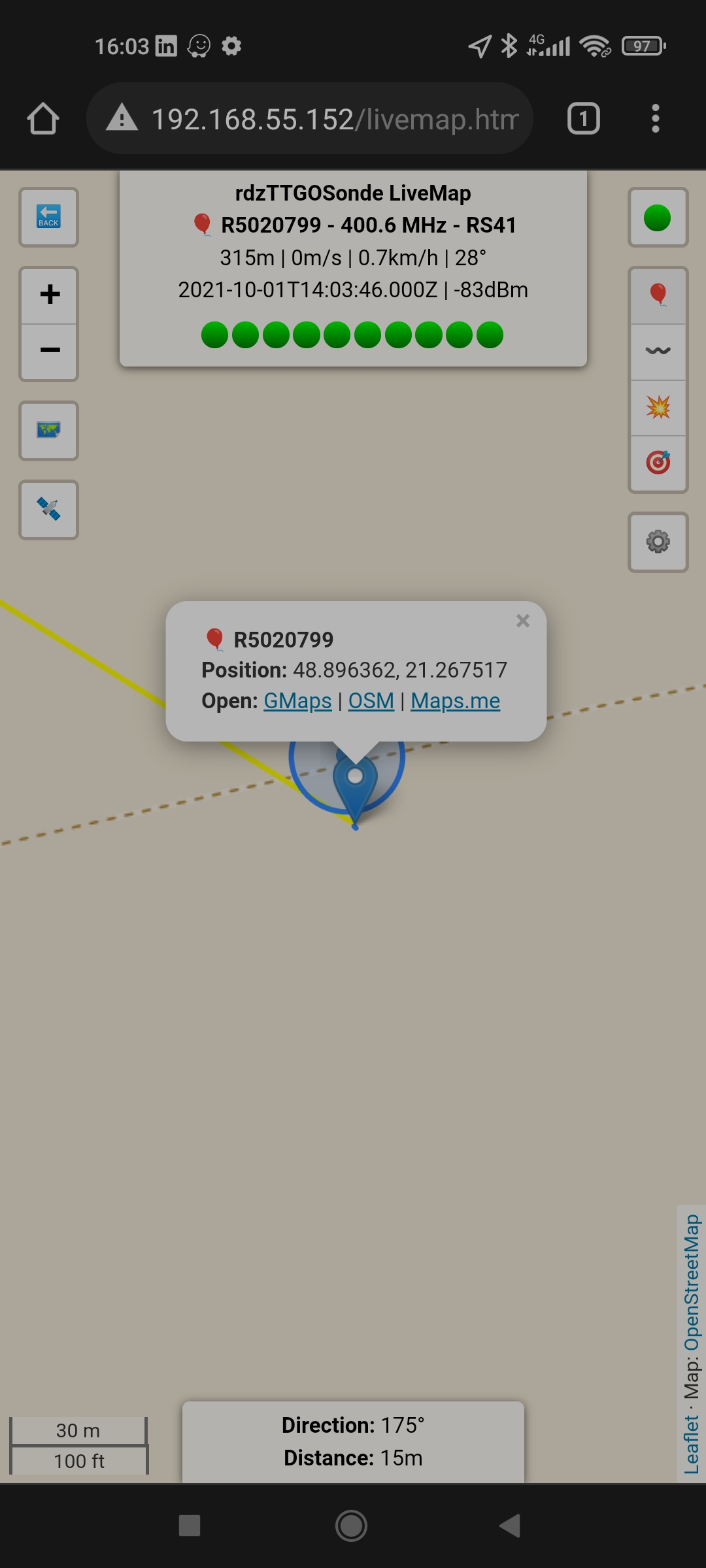This screenshot has height=1568, width=706.
Task: Open position in GMaps
Action: click(297, 701)
